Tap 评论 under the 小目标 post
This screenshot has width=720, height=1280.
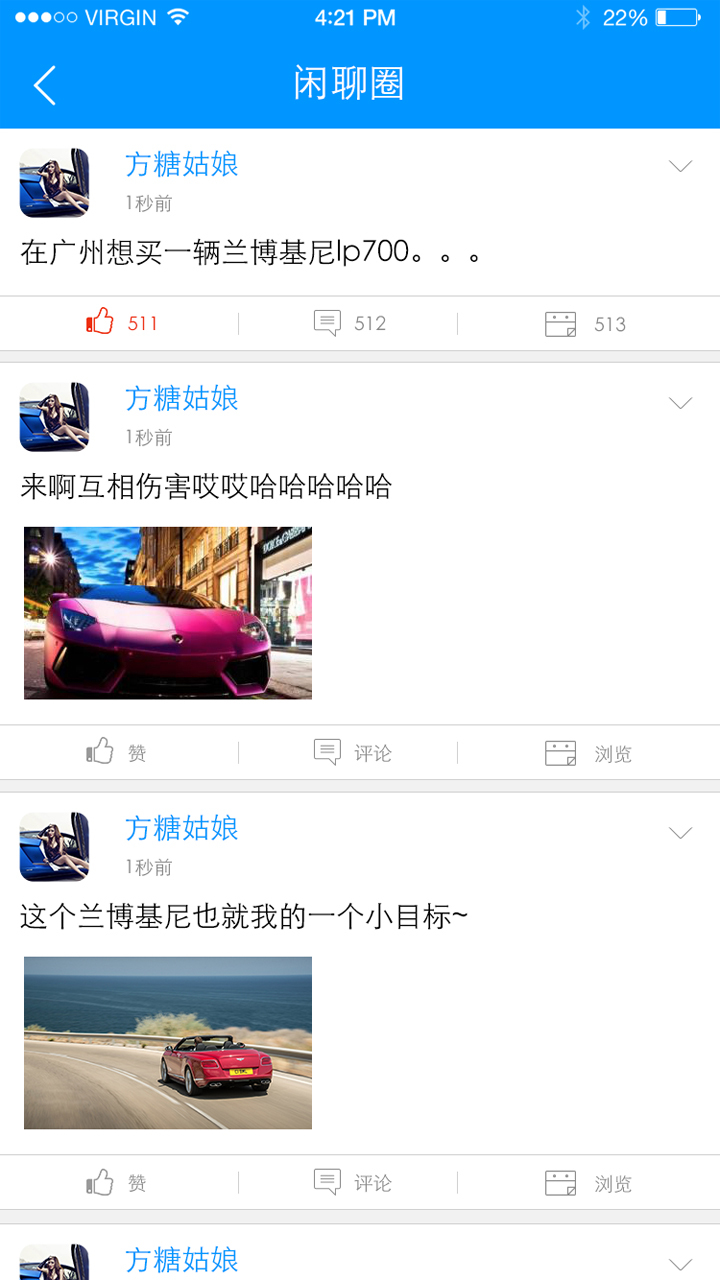351,1183
